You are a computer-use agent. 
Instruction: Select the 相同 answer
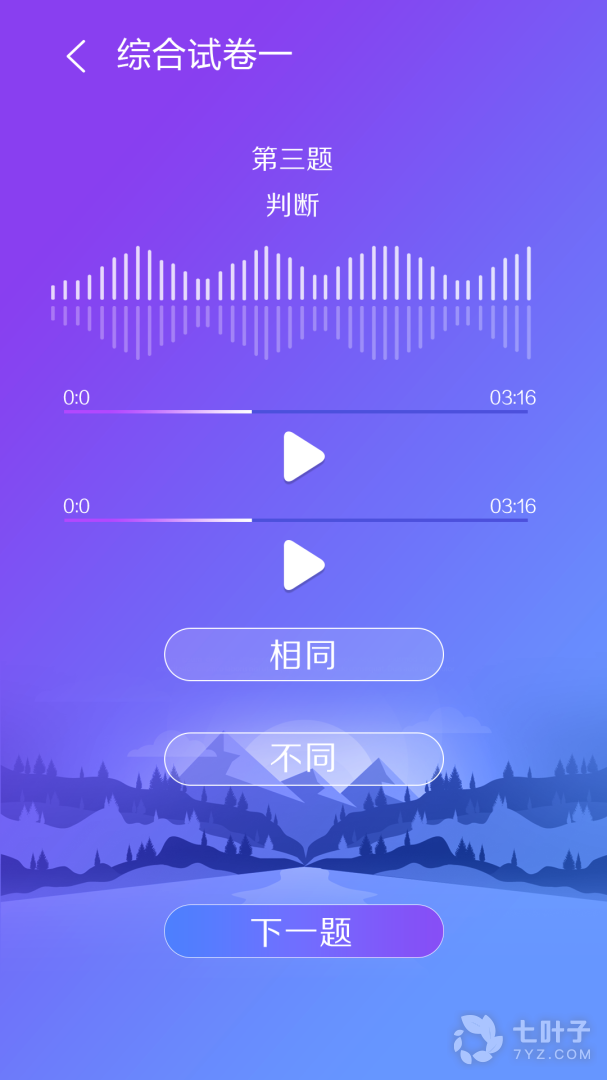303,655
